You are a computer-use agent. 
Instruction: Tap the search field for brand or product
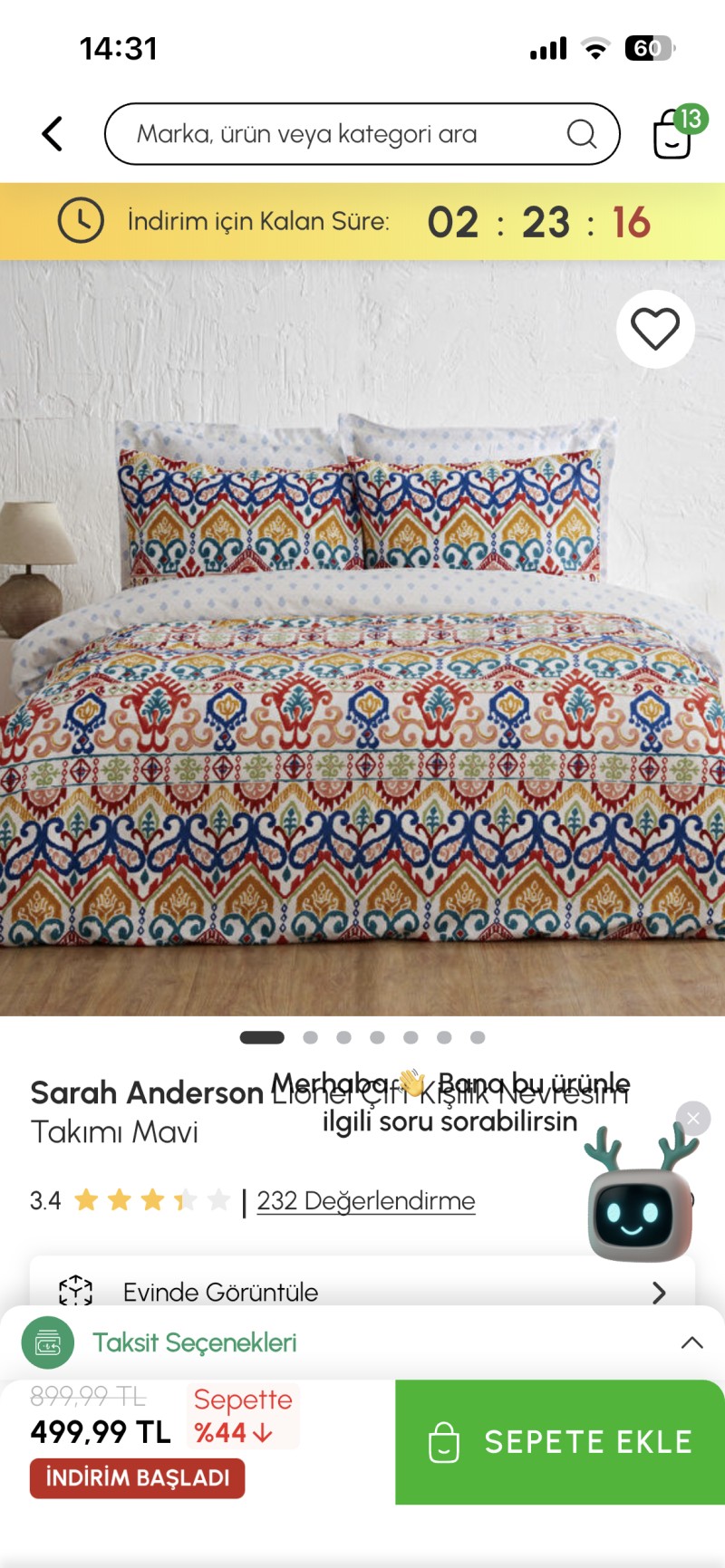[x=349, y=134]
